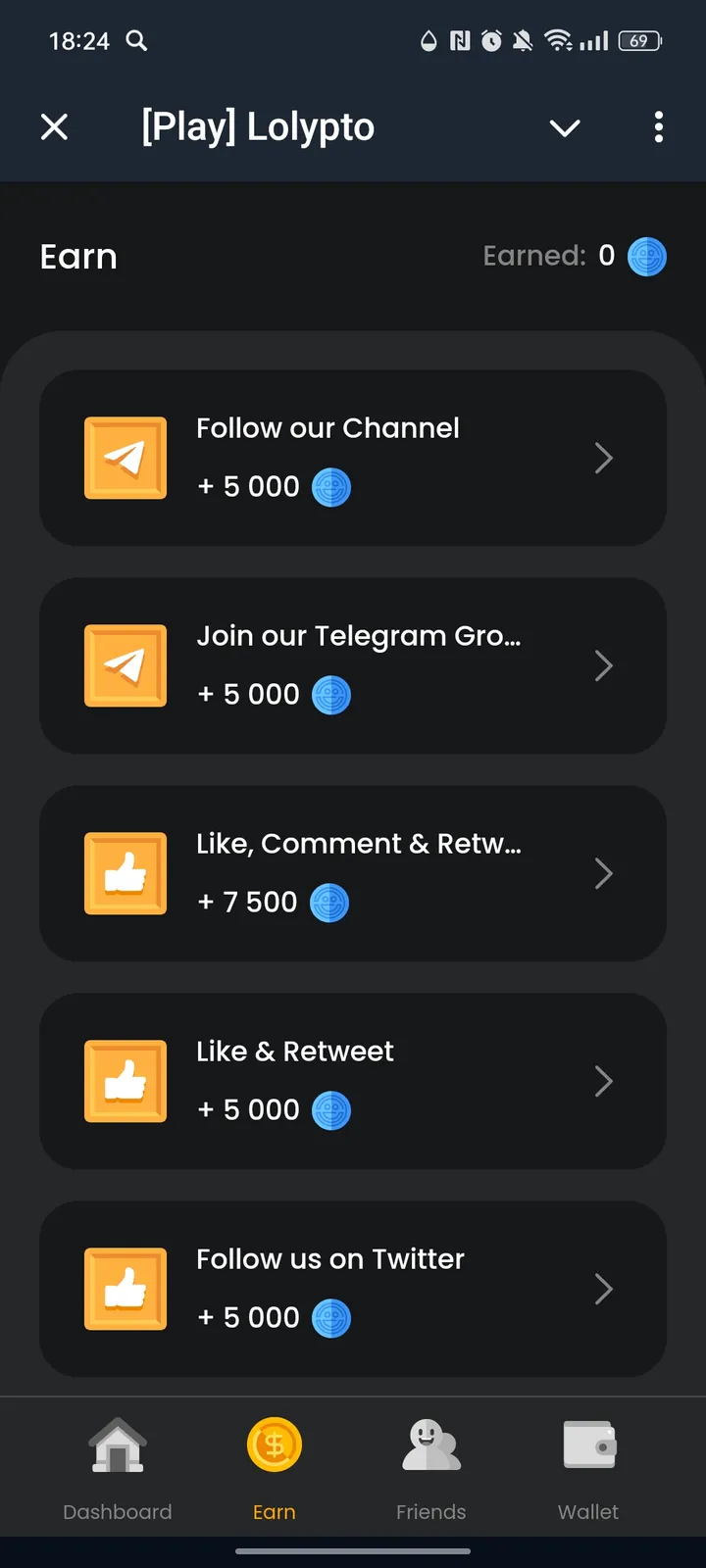
Task: Close the Lolypto mini app with the X
Action: click(x=54, y=127)
